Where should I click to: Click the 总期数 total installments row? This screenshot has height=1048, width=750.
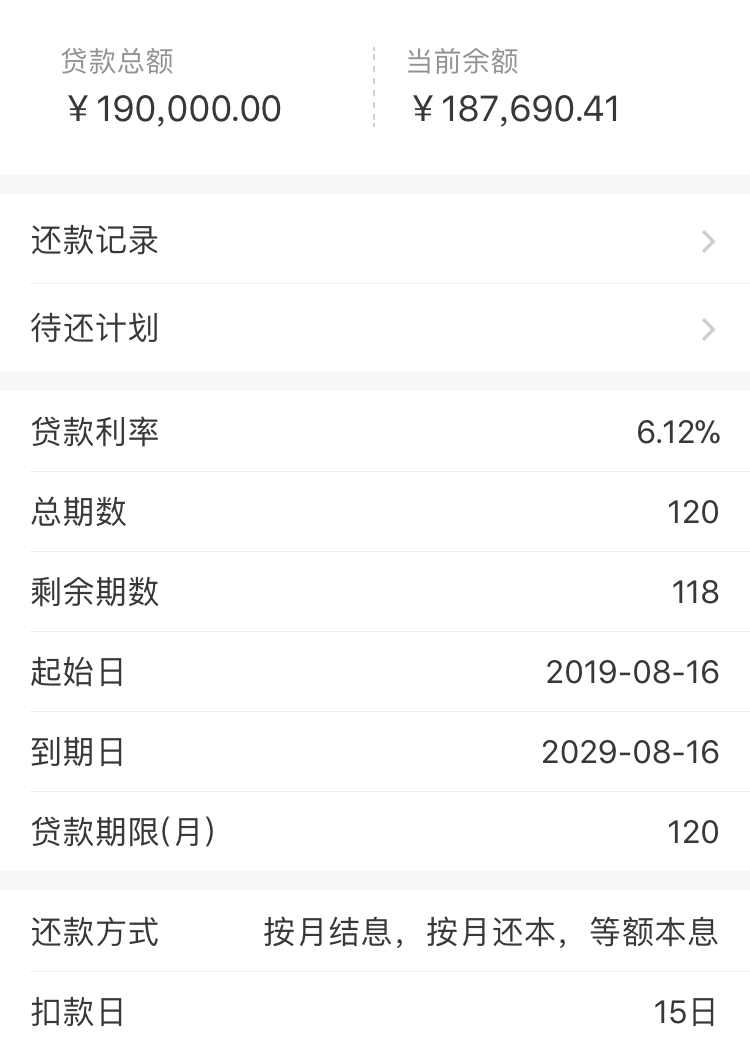click(375, 512)
